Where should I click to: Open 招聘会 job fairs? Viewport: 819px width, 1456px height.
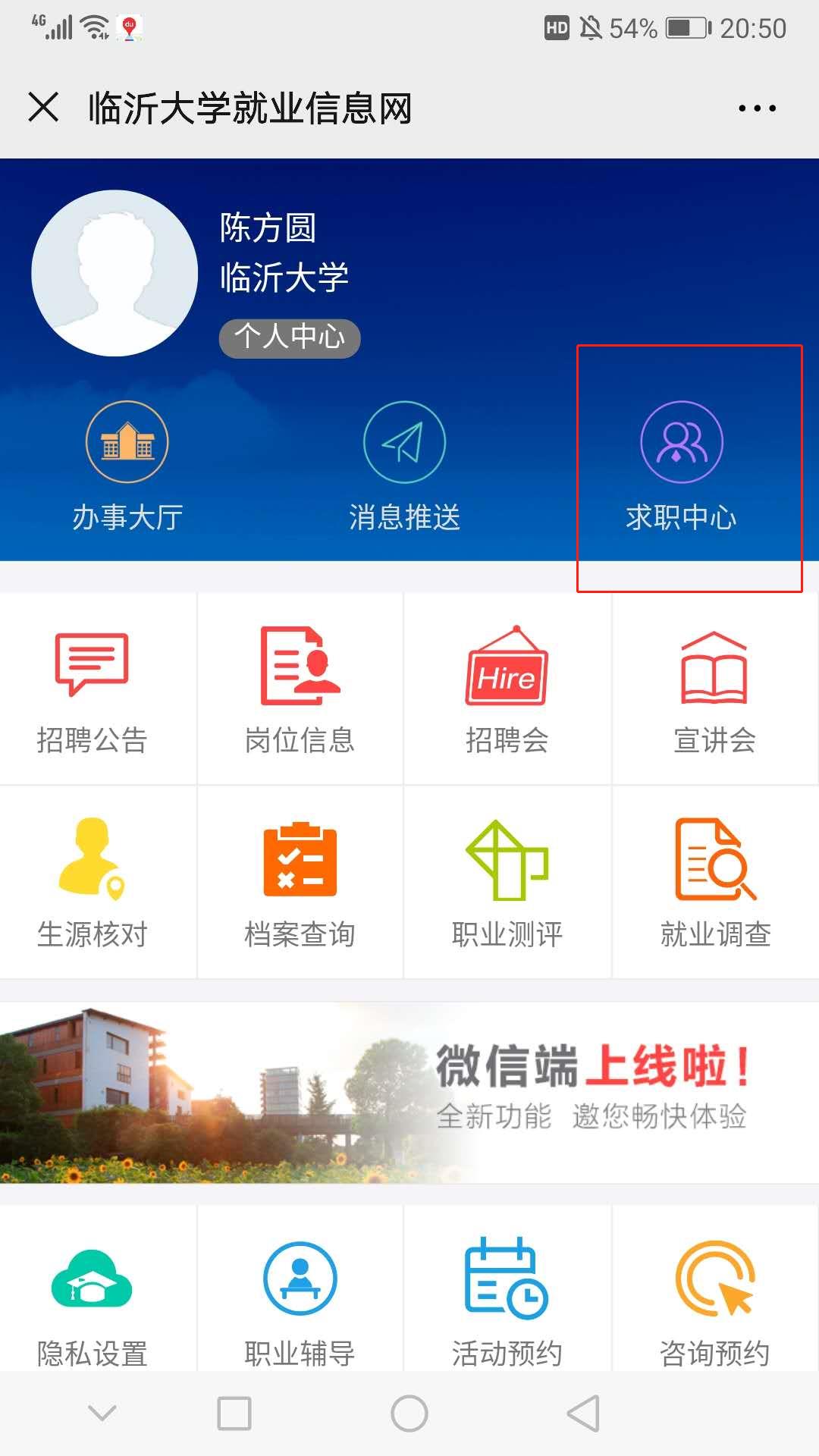507,689
